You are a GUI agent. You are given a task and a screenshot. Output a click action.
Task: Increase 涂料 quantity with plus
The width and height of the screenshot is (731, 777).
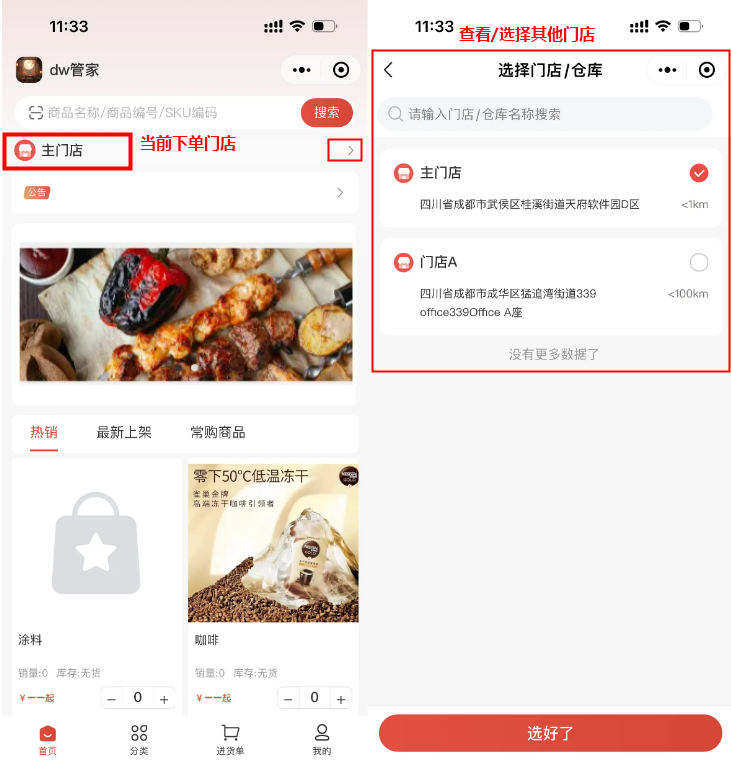165,698
